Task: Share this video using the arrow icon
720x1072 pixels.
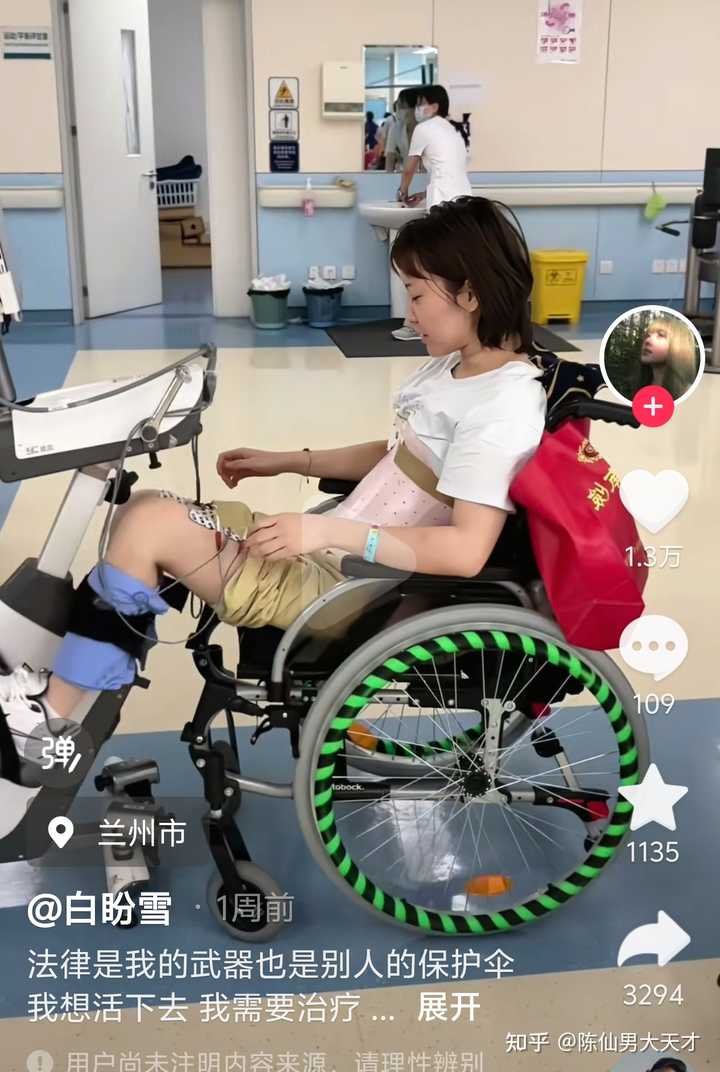Action: 653,942
